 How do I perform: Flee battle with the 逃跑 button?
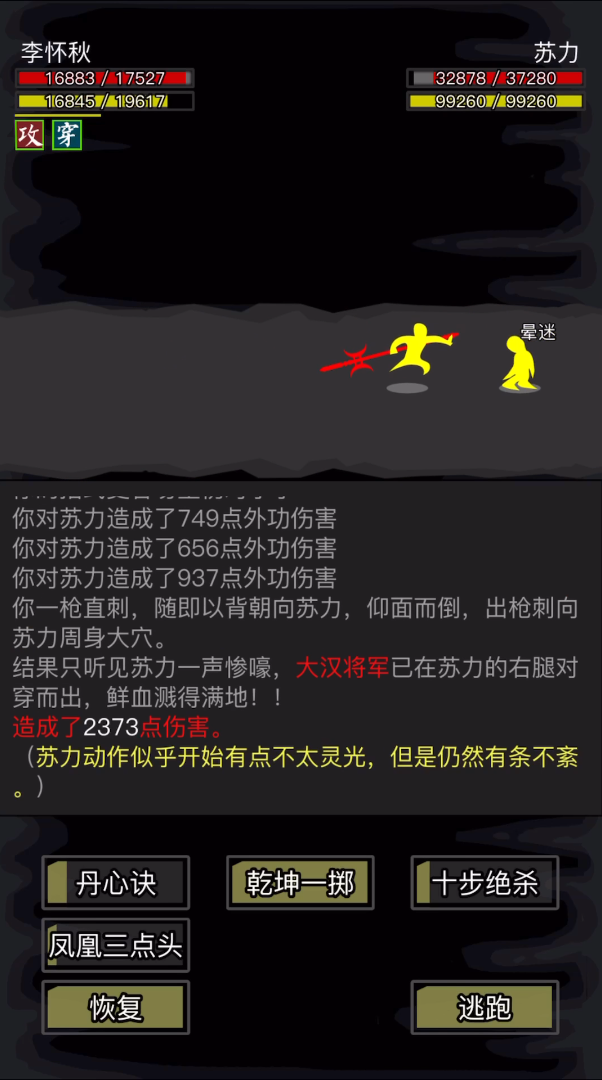[x=485, y=1007]
